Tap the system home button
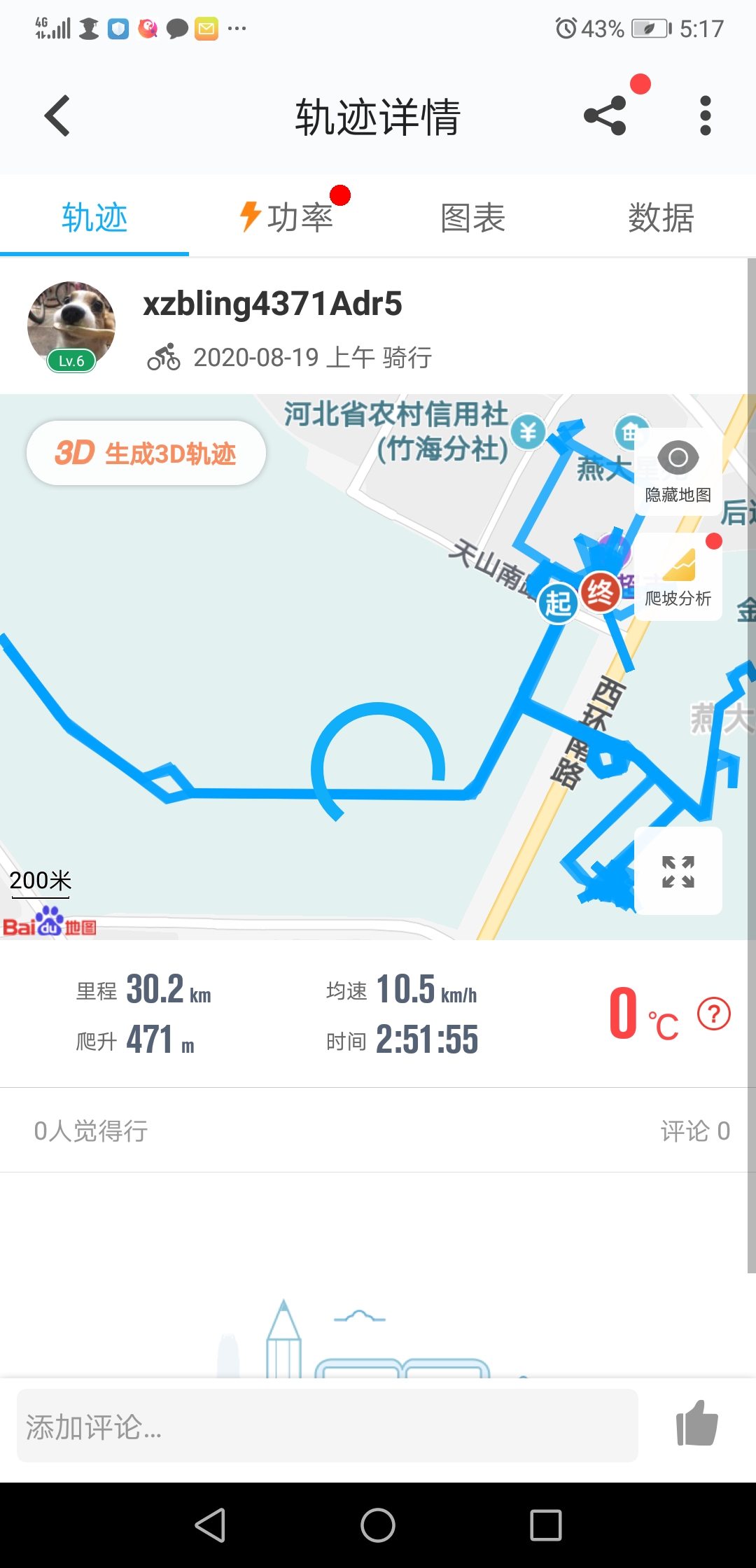The image size is (756, 1568). (378, 1525)
